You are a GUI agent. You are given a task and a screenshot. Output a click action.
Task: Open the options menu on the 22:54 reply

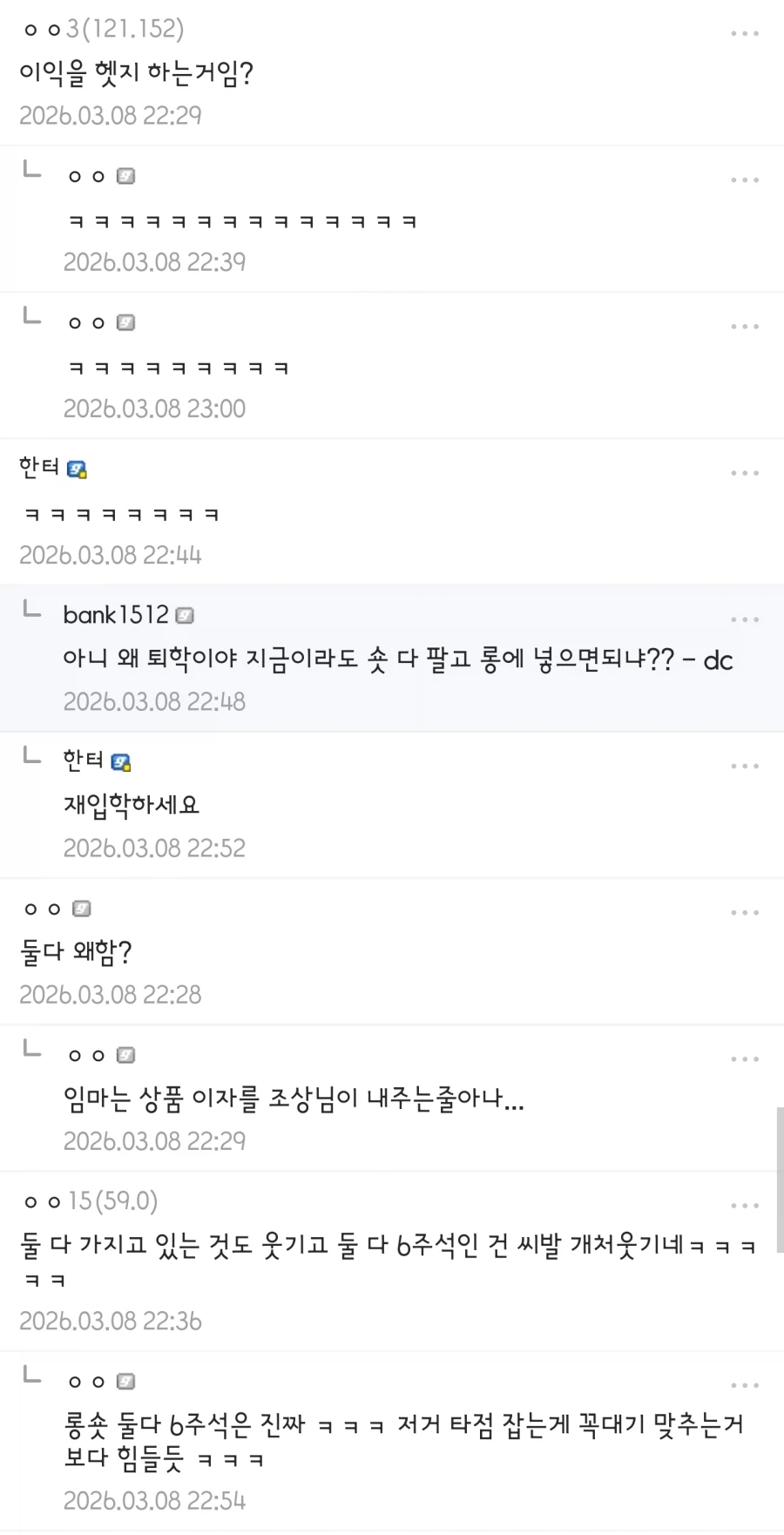click(x=745, y=1384)
